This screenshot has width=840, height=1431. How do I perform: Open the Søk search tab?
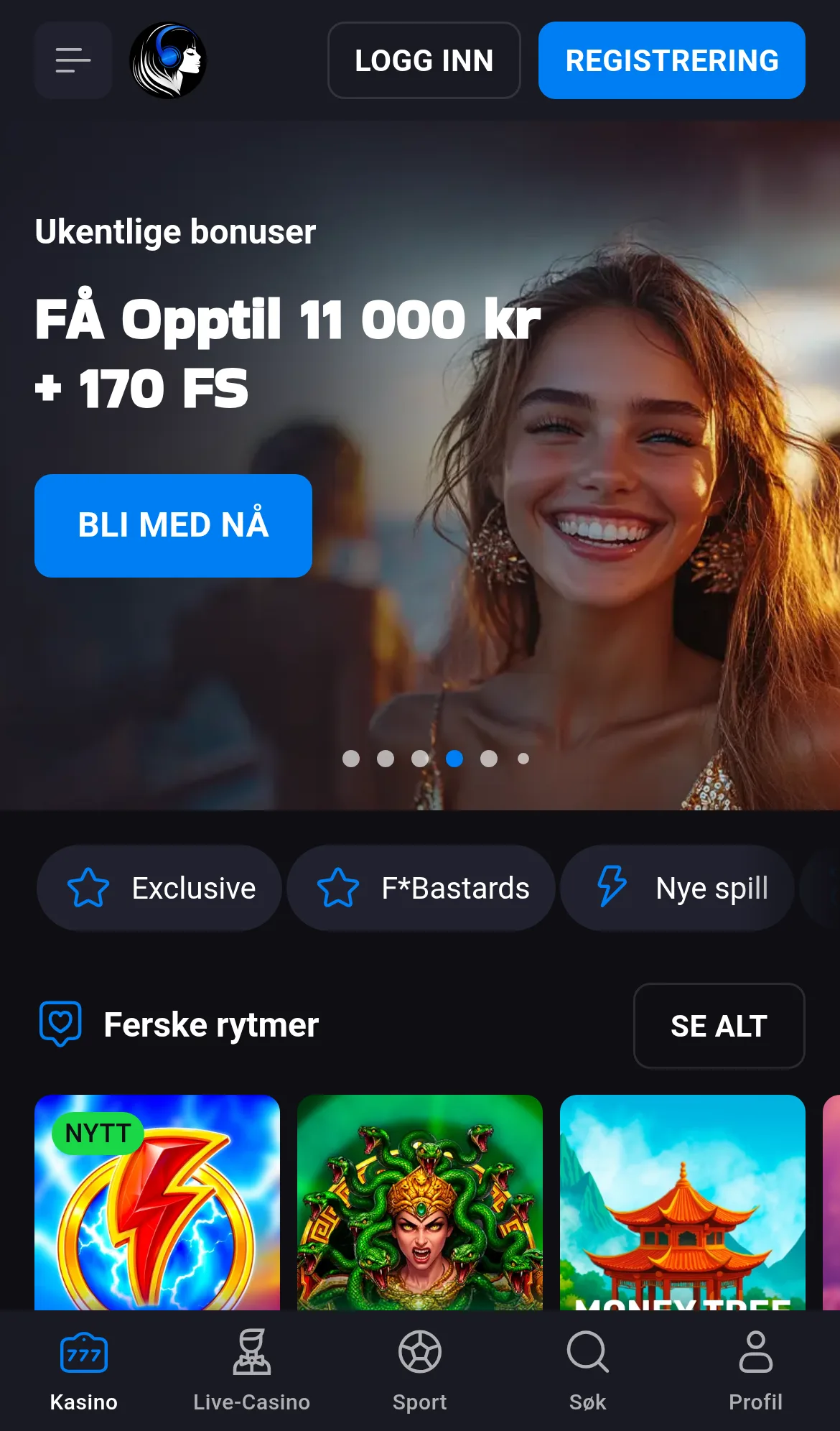(588, 1371)
